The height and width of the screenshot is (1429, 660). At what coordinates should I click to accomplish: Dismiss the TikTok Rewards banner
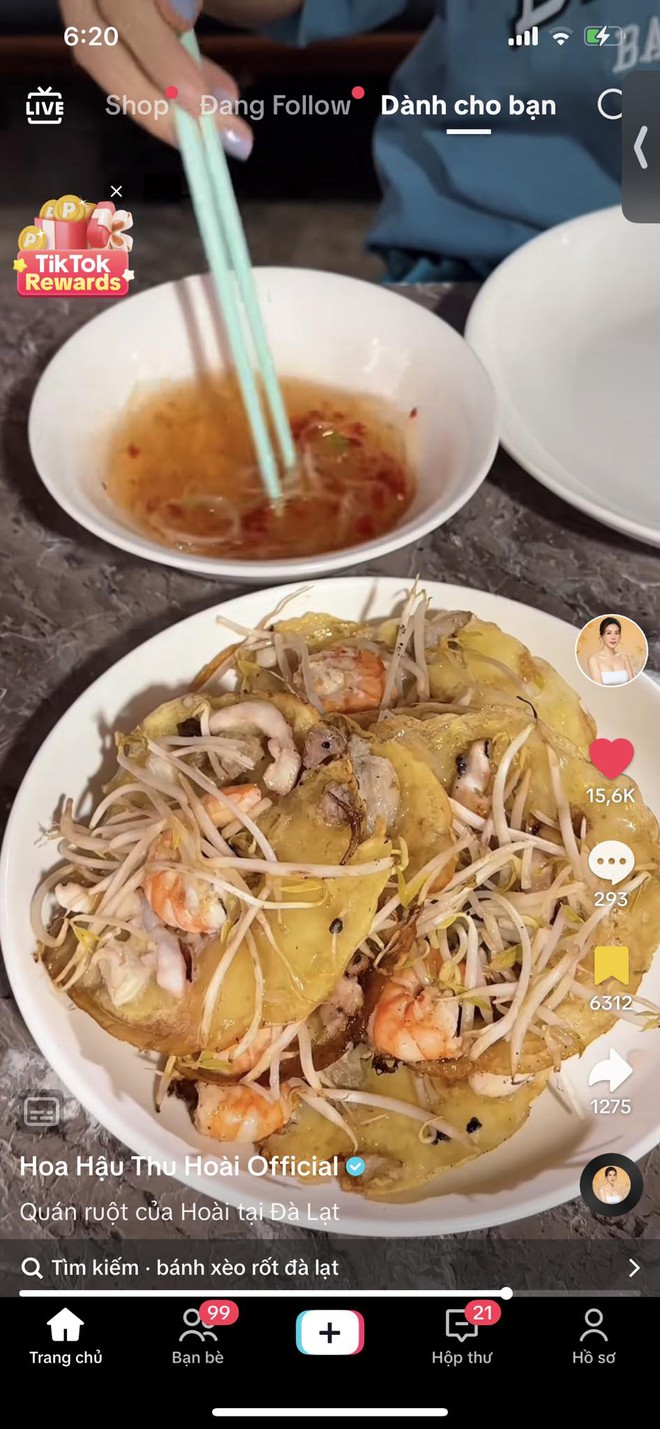[x=116, y=191]
